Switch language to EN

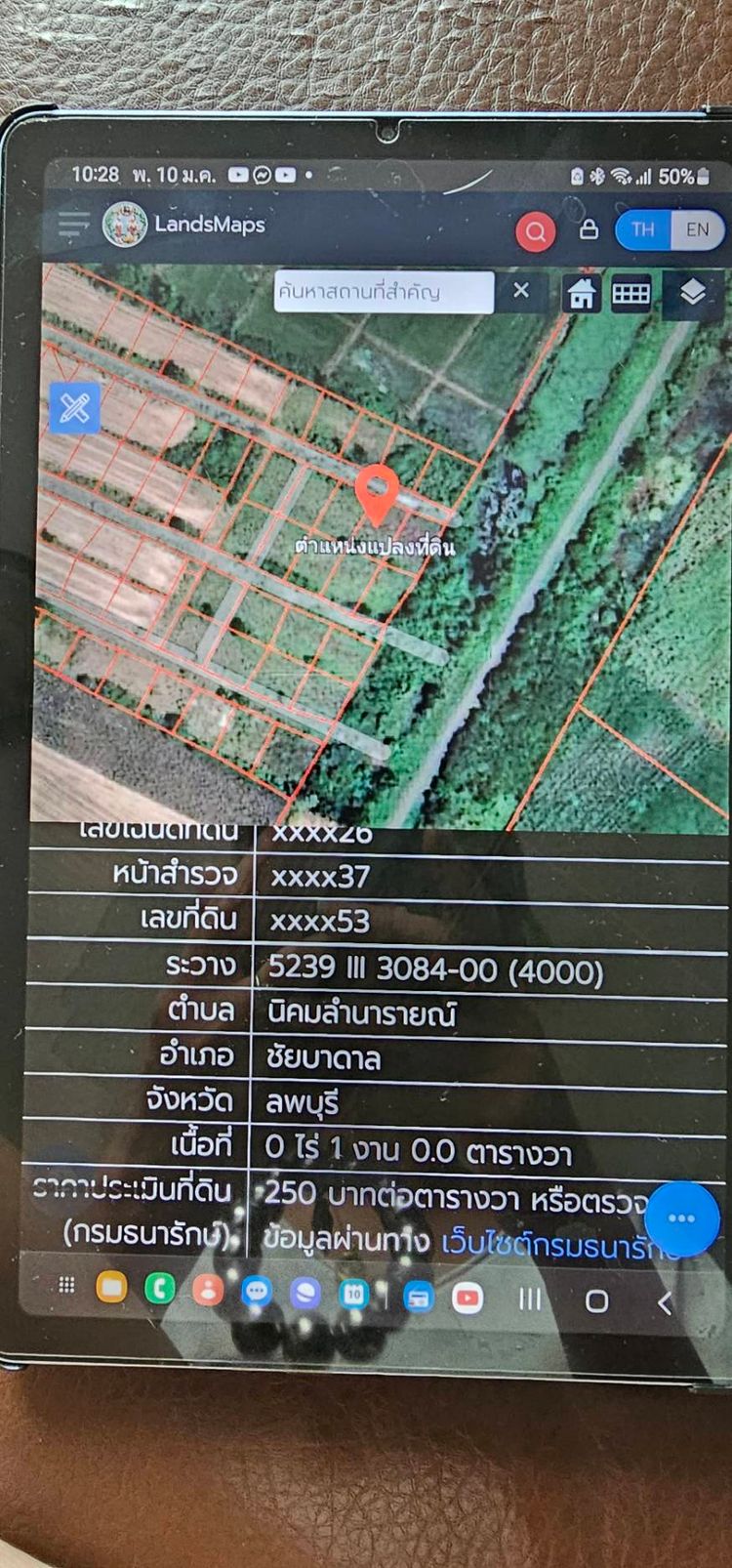[697, 230]
